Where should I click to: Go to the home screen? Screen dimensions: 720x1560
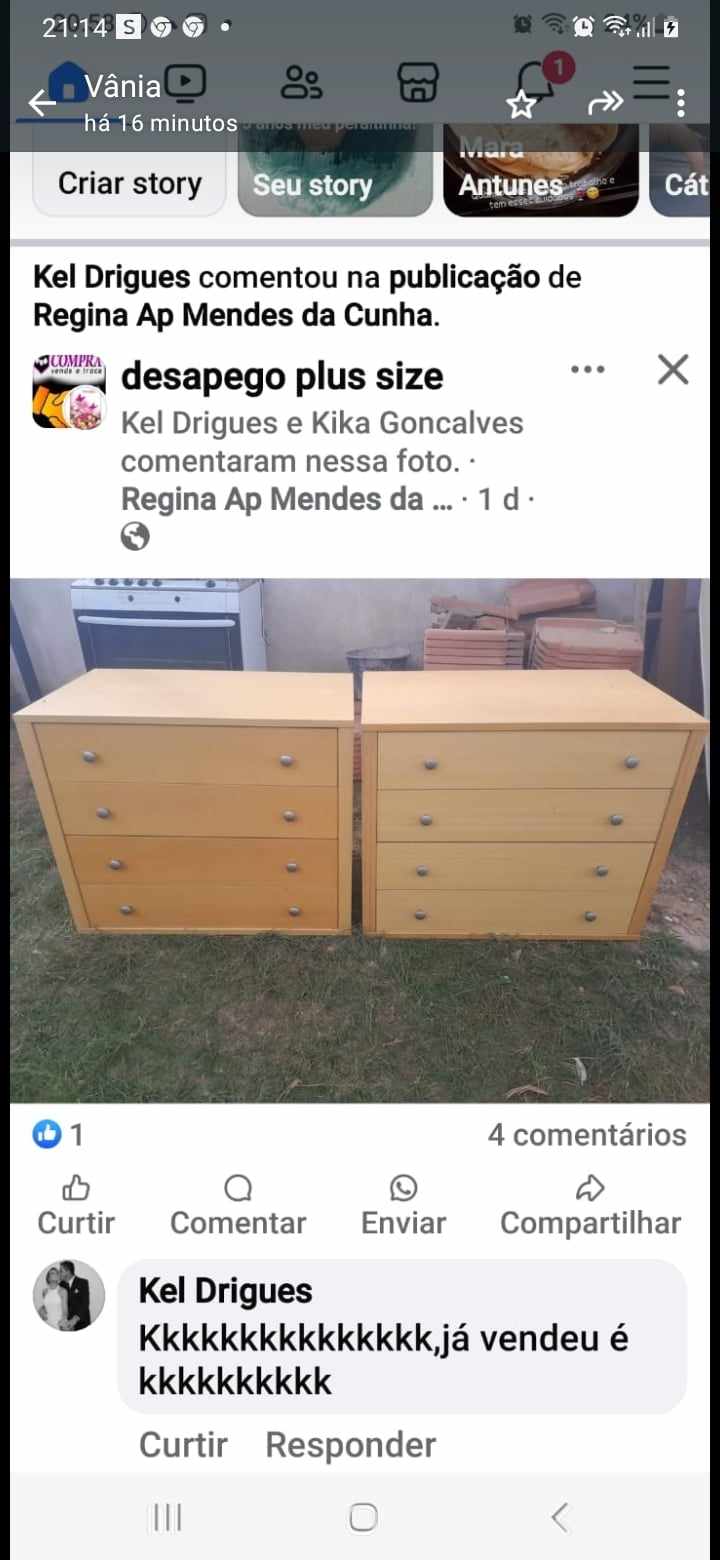363,1517
